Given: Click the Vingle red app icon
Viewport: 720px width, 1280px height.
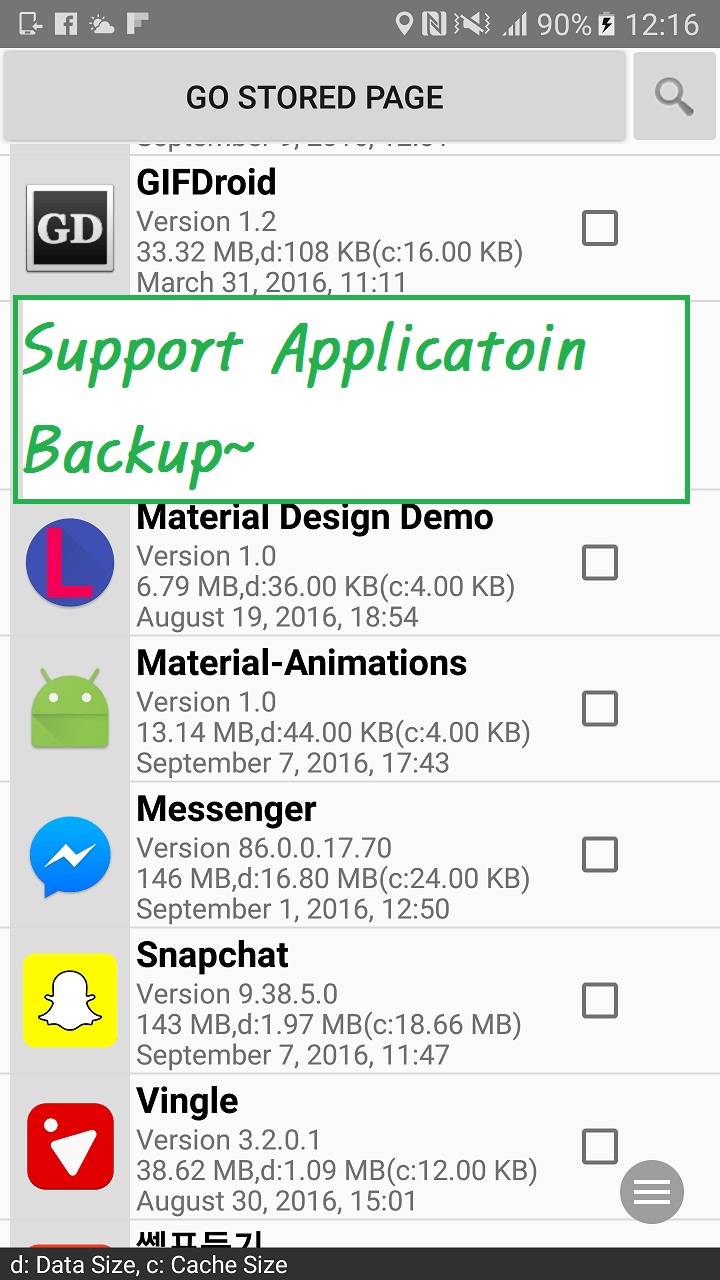Looking at the screenshot, I should click(x=70, y=1147).
